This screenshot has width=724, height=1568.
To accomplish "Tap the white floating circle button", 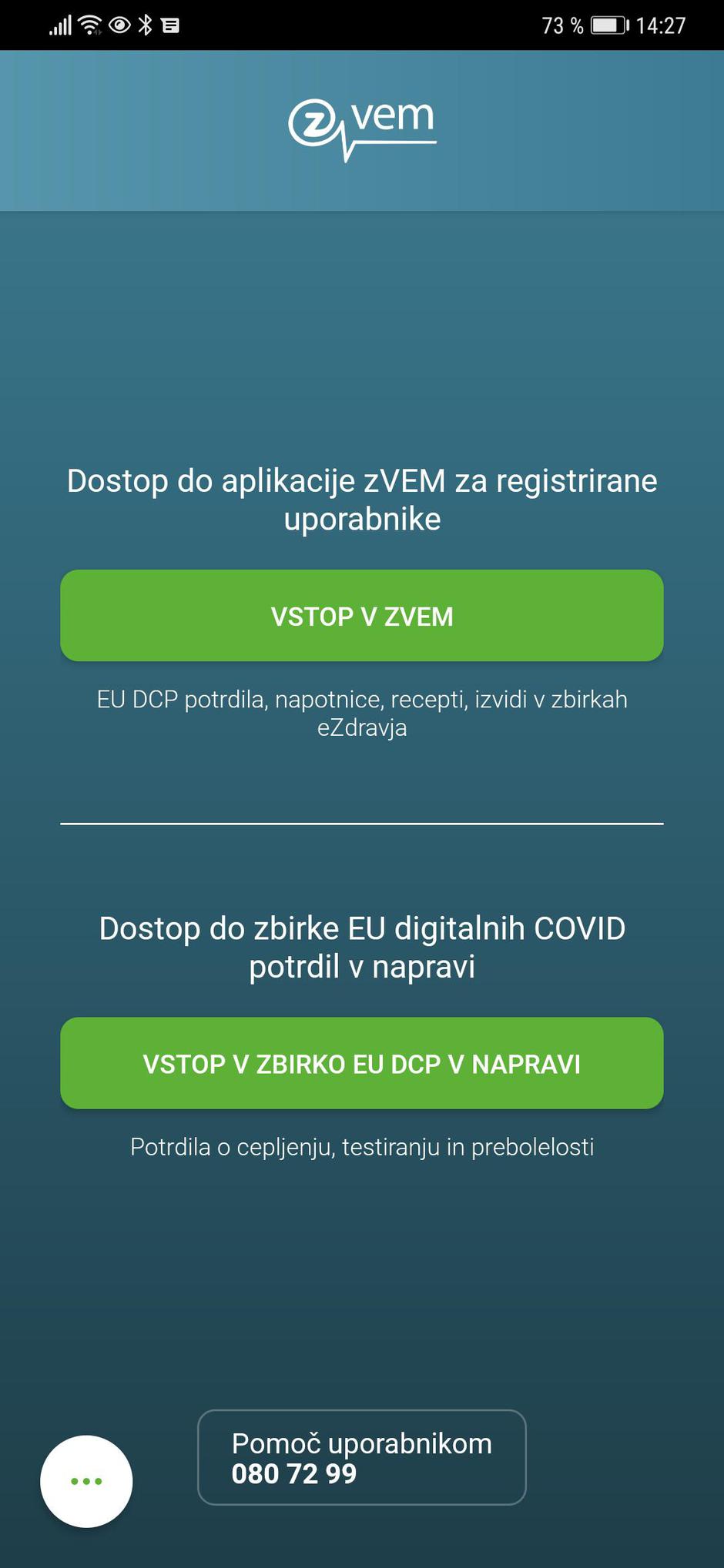I will pyautogui.click(x=85, y=1479).
